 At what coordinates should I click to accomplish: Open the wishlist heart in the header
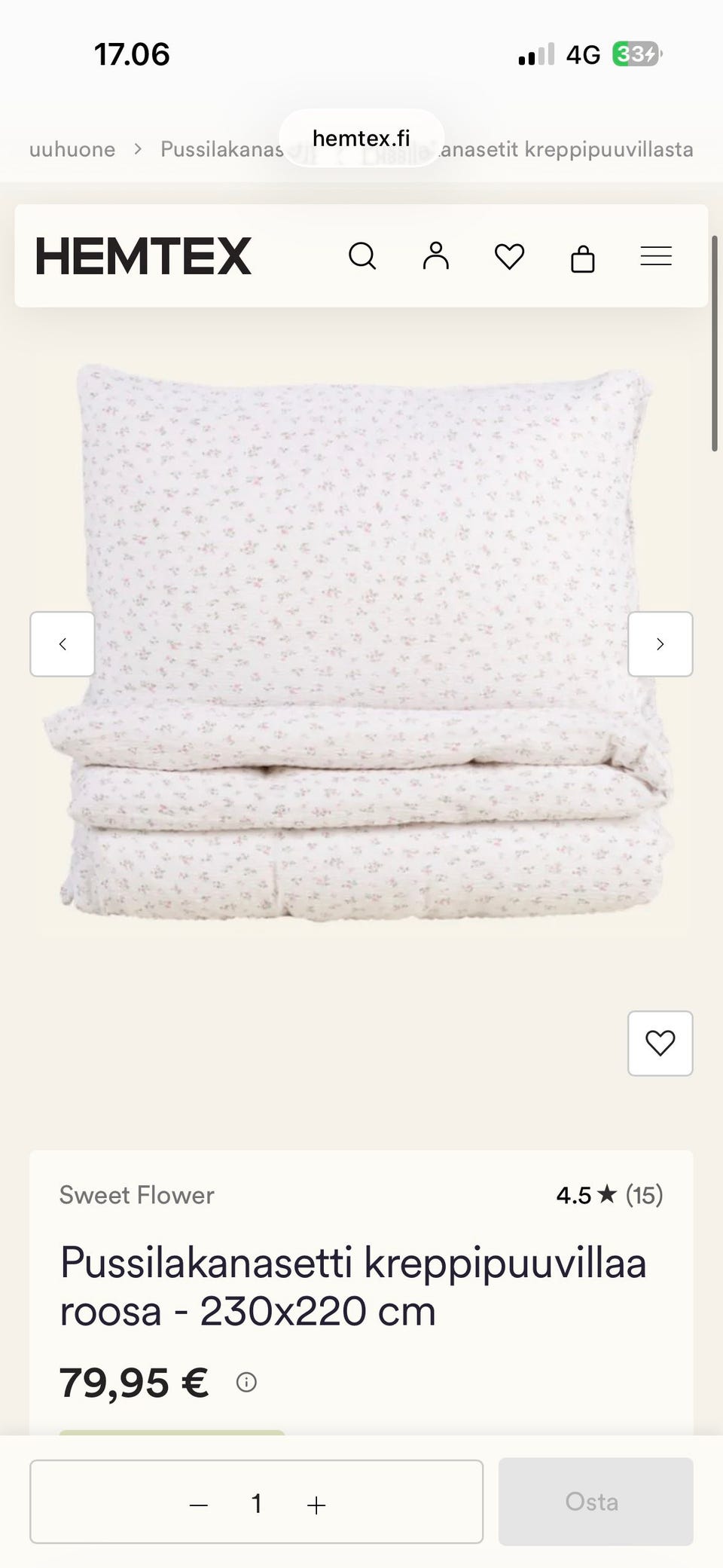coord(509,256)
